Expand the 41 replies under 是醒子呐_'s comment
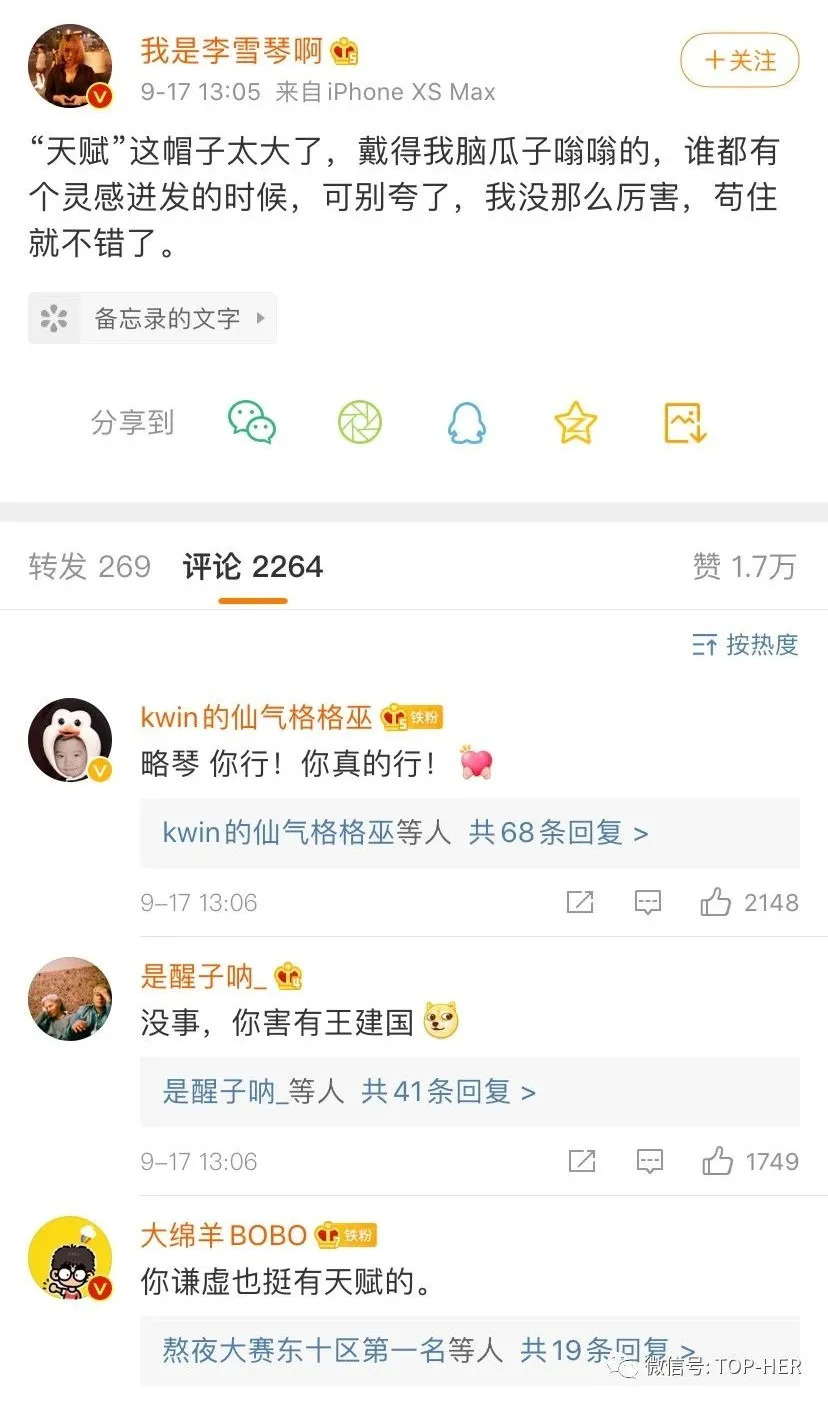828x1402 pixels. pyautogui.click(x=470, y=1091)
